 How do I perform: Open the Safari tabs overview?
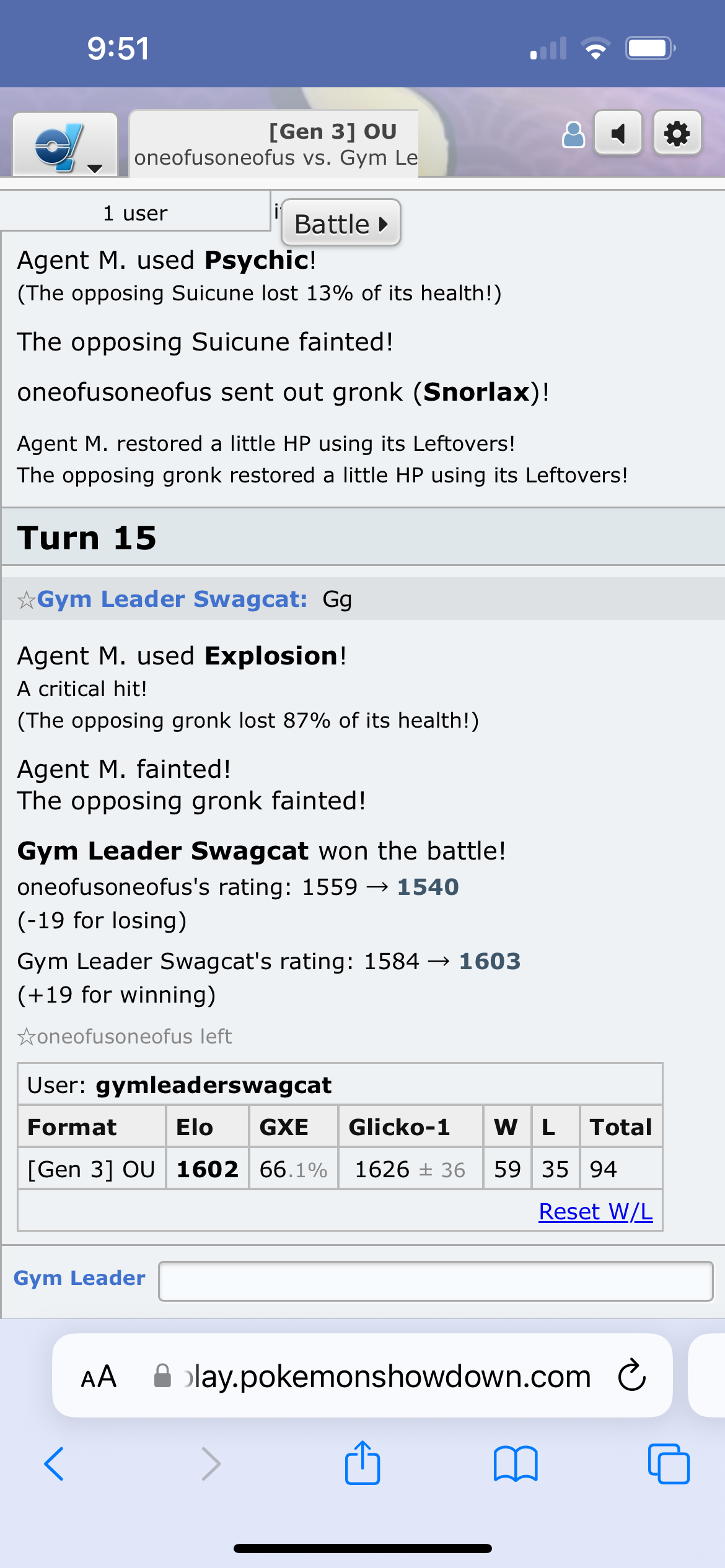(669, 1464)
